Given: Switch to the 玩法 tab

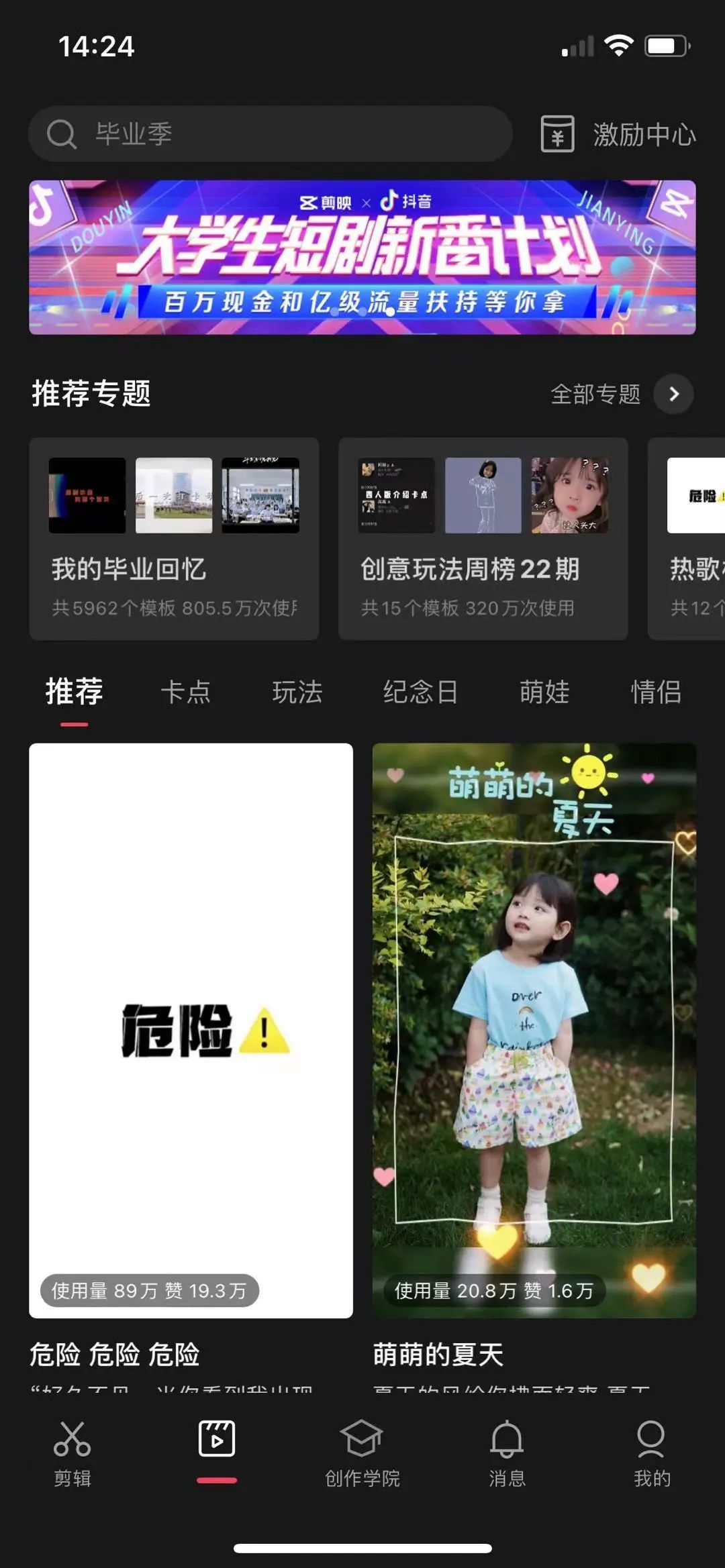Looking at the screenshot, I should [x=297, y=692].
